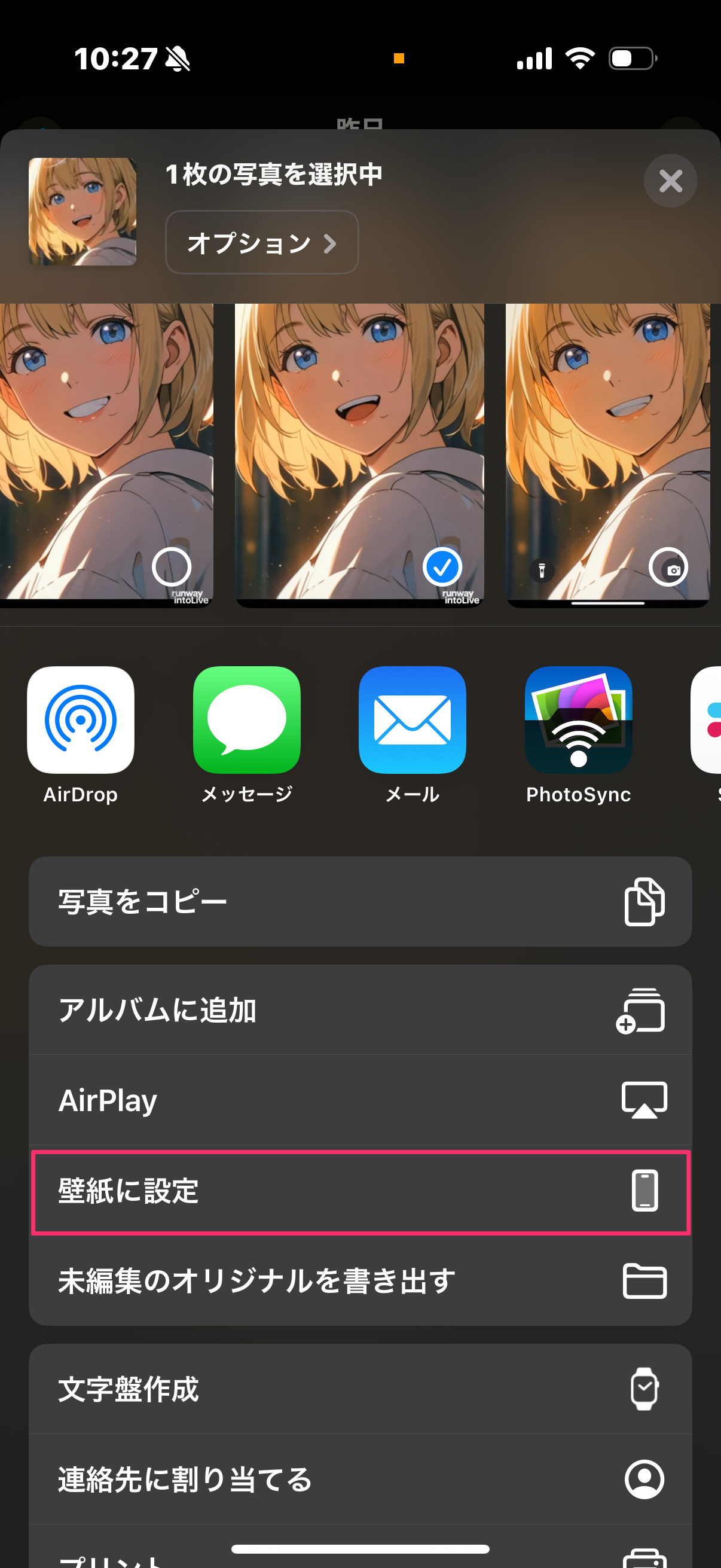Select 壁紙に設定
Image resolution: width=721 pixels, height=1568 pixels.
click(360, 1191)
